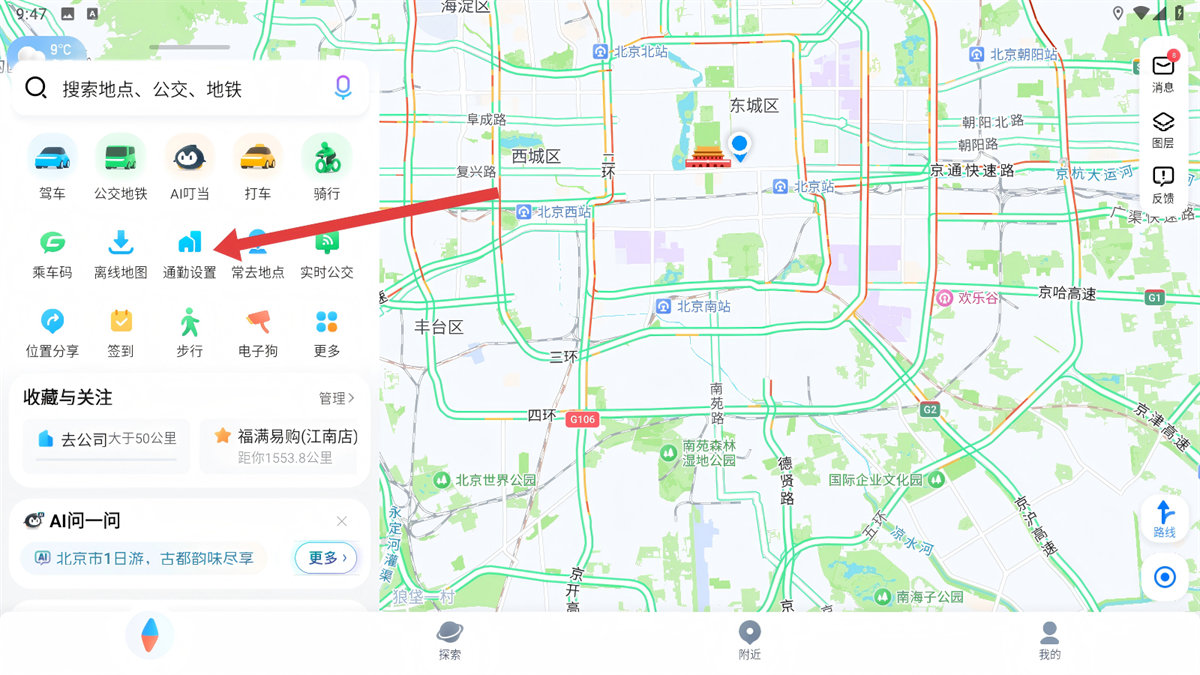The width and height of the screenshot is (1200, 675).
Task: Switch to the 附近 nearby tab
Action: pos(749,639)
